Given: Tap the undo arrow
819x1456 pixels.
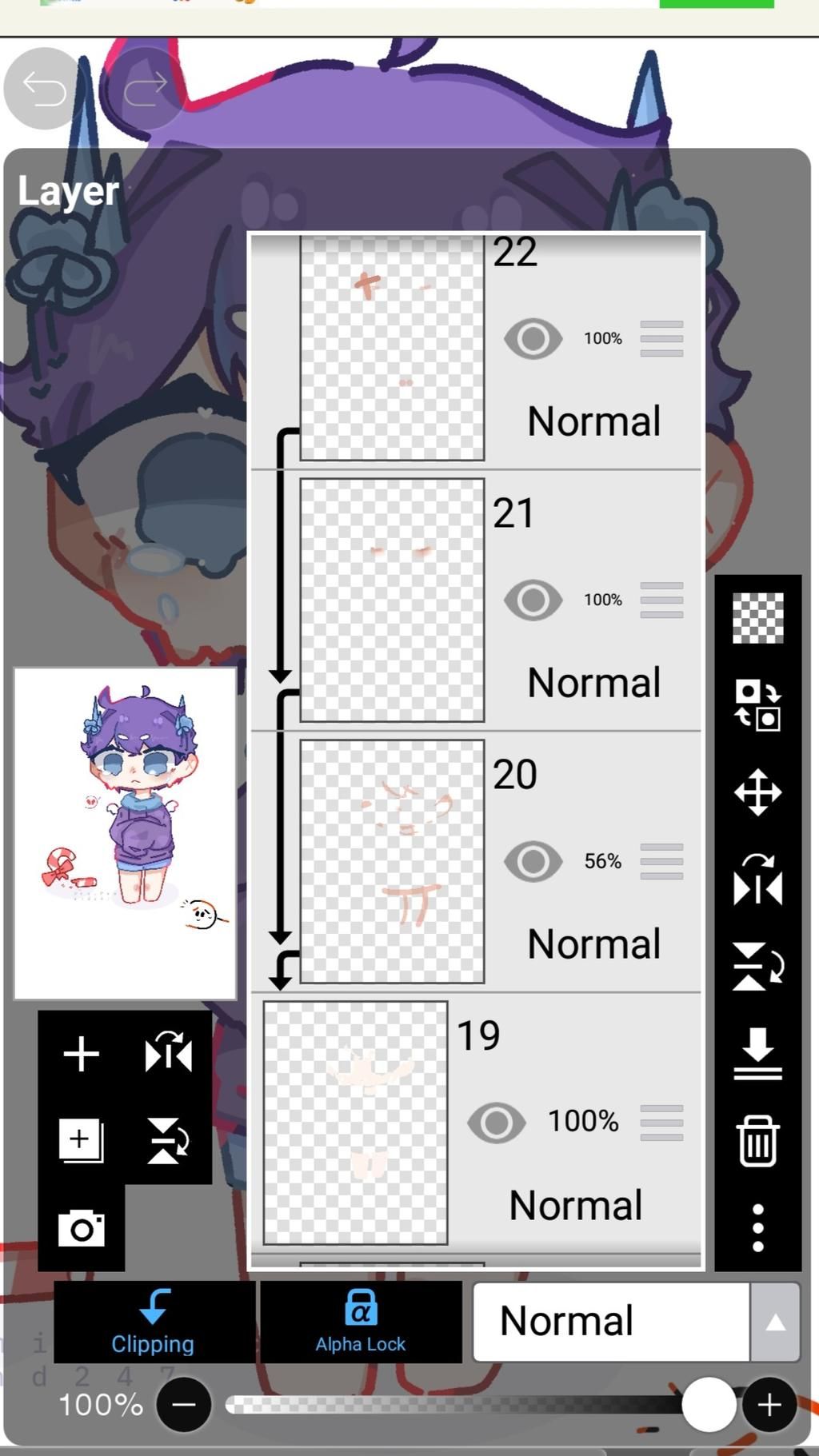Looking at the screenshot, I should [x=44, y=88].
